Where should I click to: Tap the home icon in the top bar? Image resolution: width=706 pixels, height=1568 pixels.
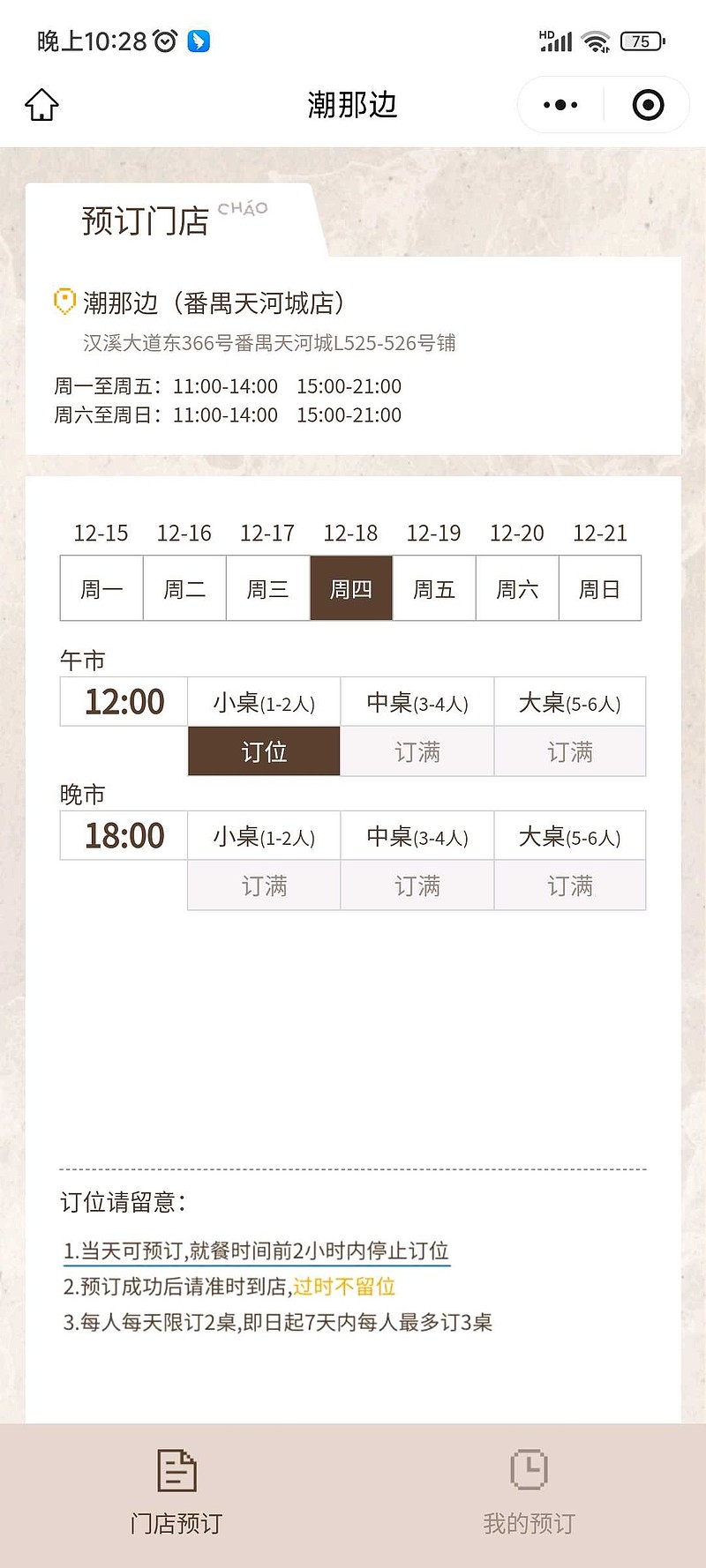point(41,104)
